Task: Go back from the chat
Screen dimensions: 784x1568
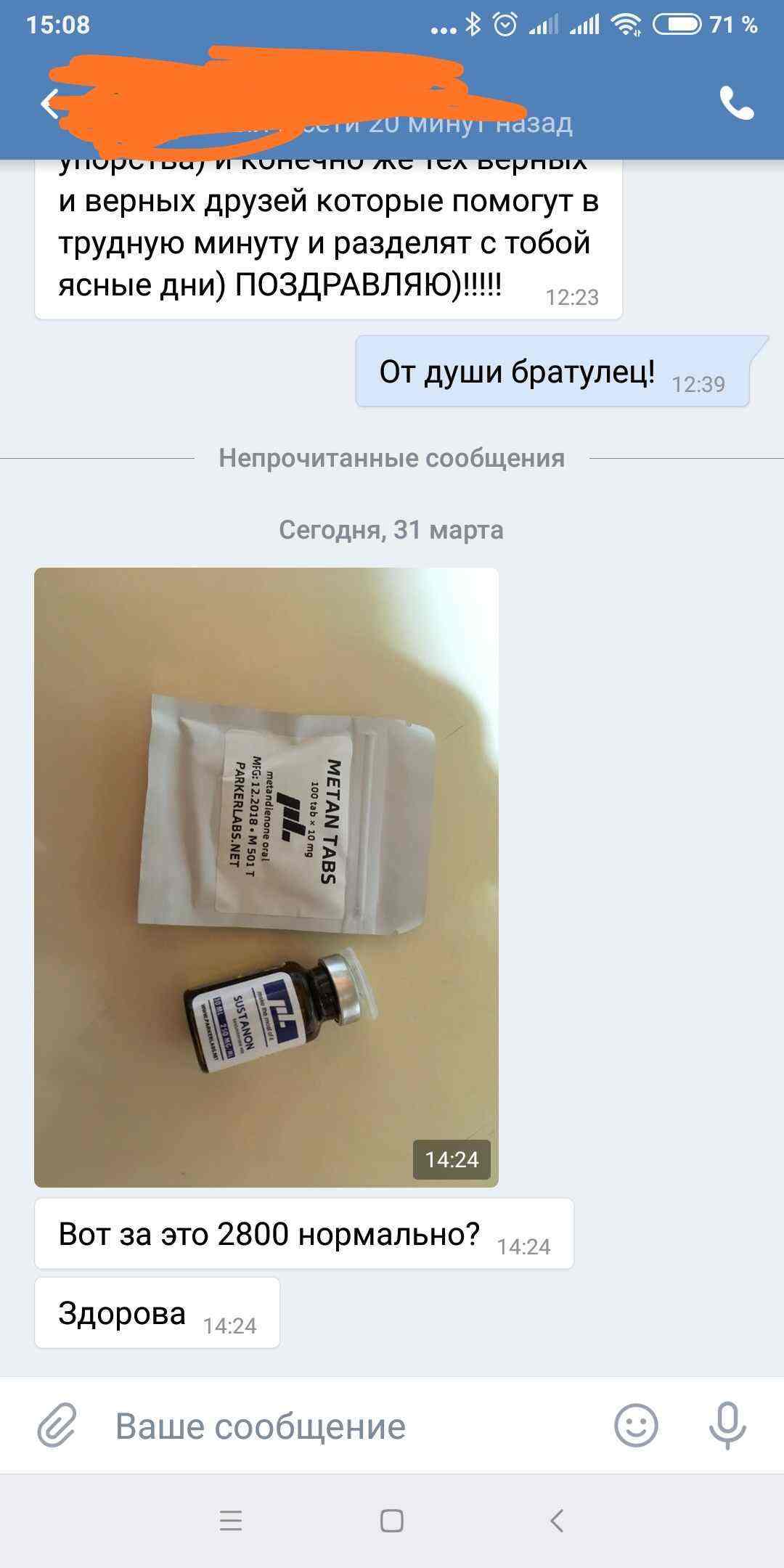Action: click(x=49, y=104)
